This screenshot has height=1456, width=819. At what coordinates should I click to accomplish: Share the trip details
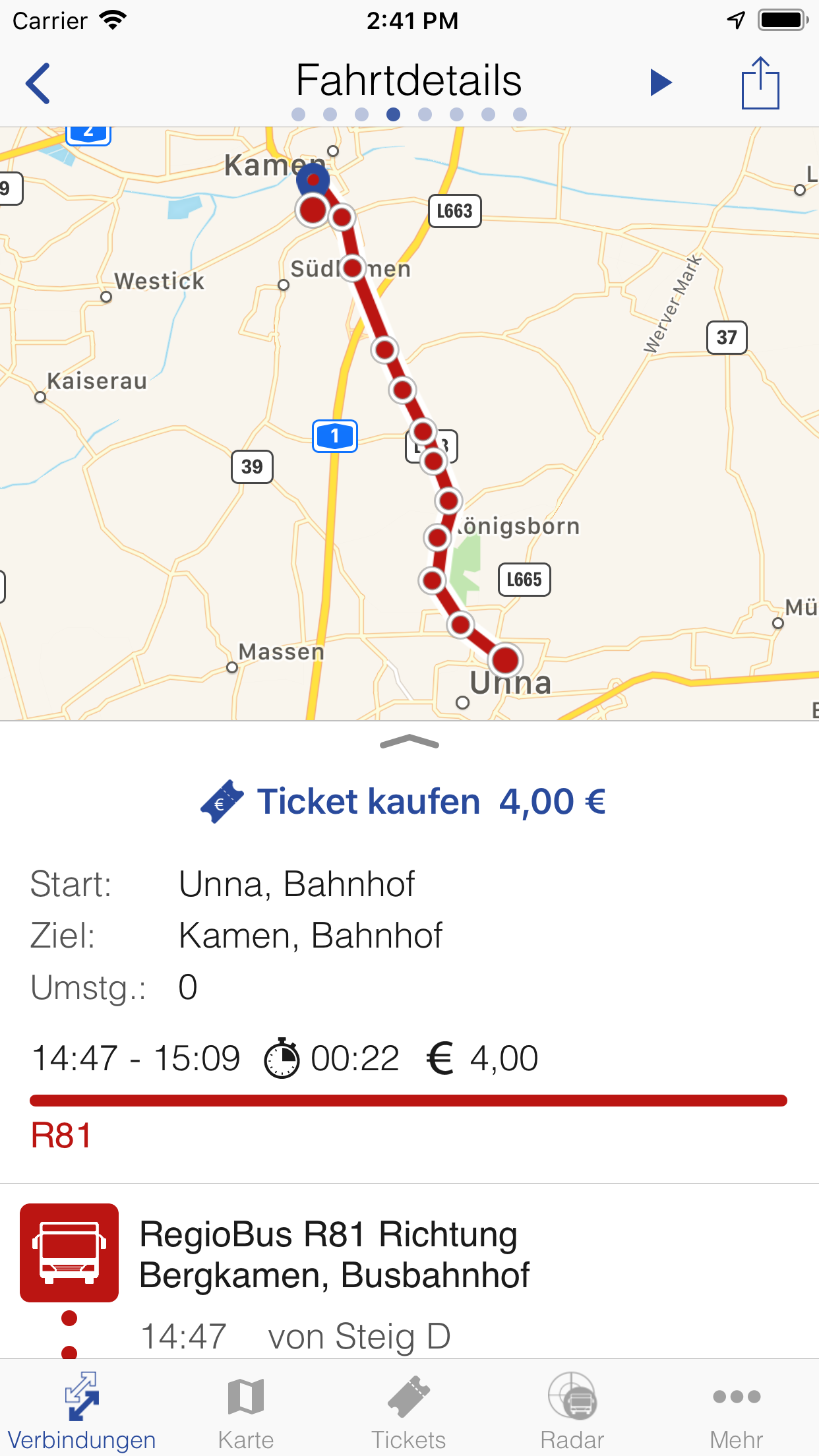click(x=760, y=83)
